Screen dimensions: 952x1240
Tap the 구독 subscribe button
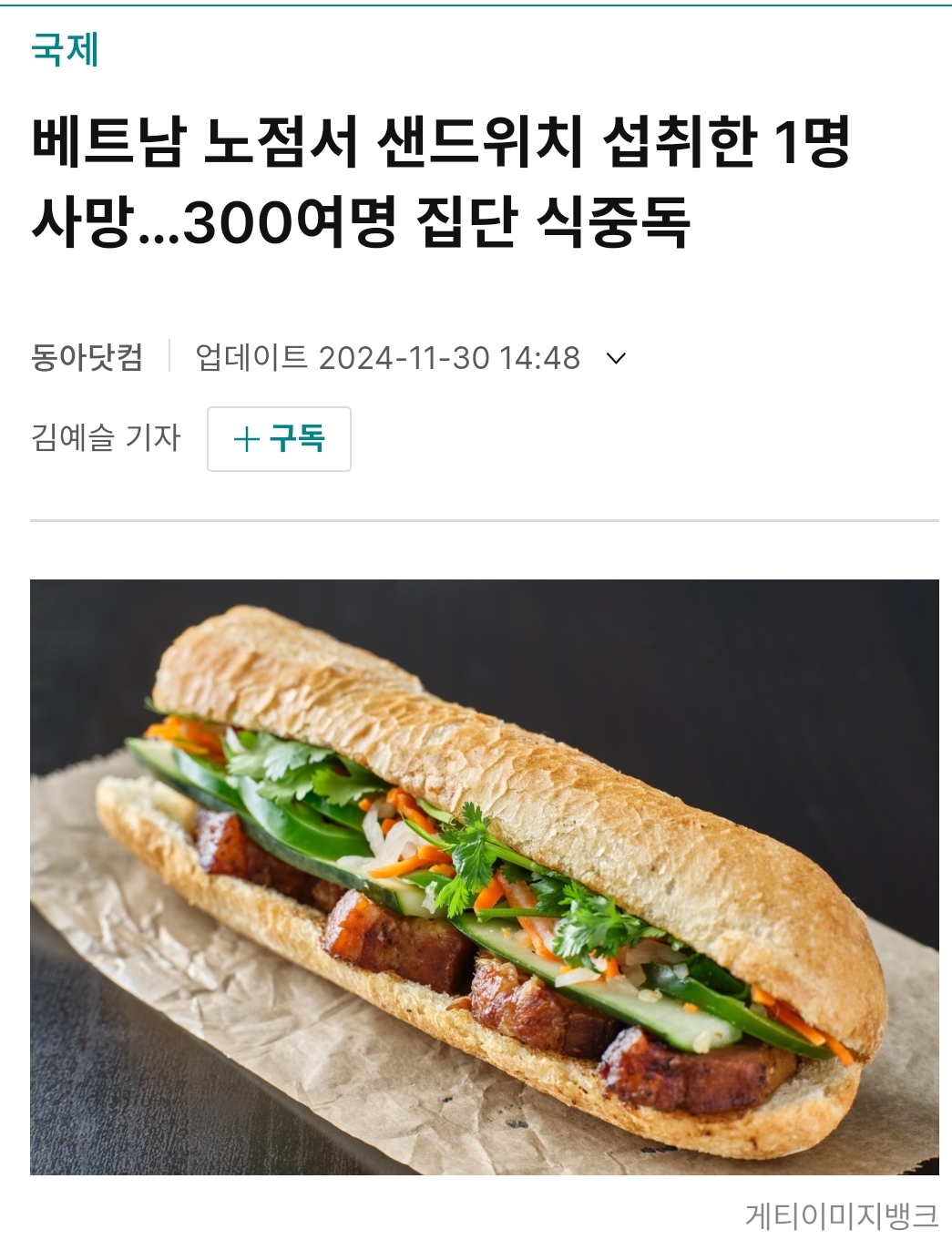click(279, 439)
